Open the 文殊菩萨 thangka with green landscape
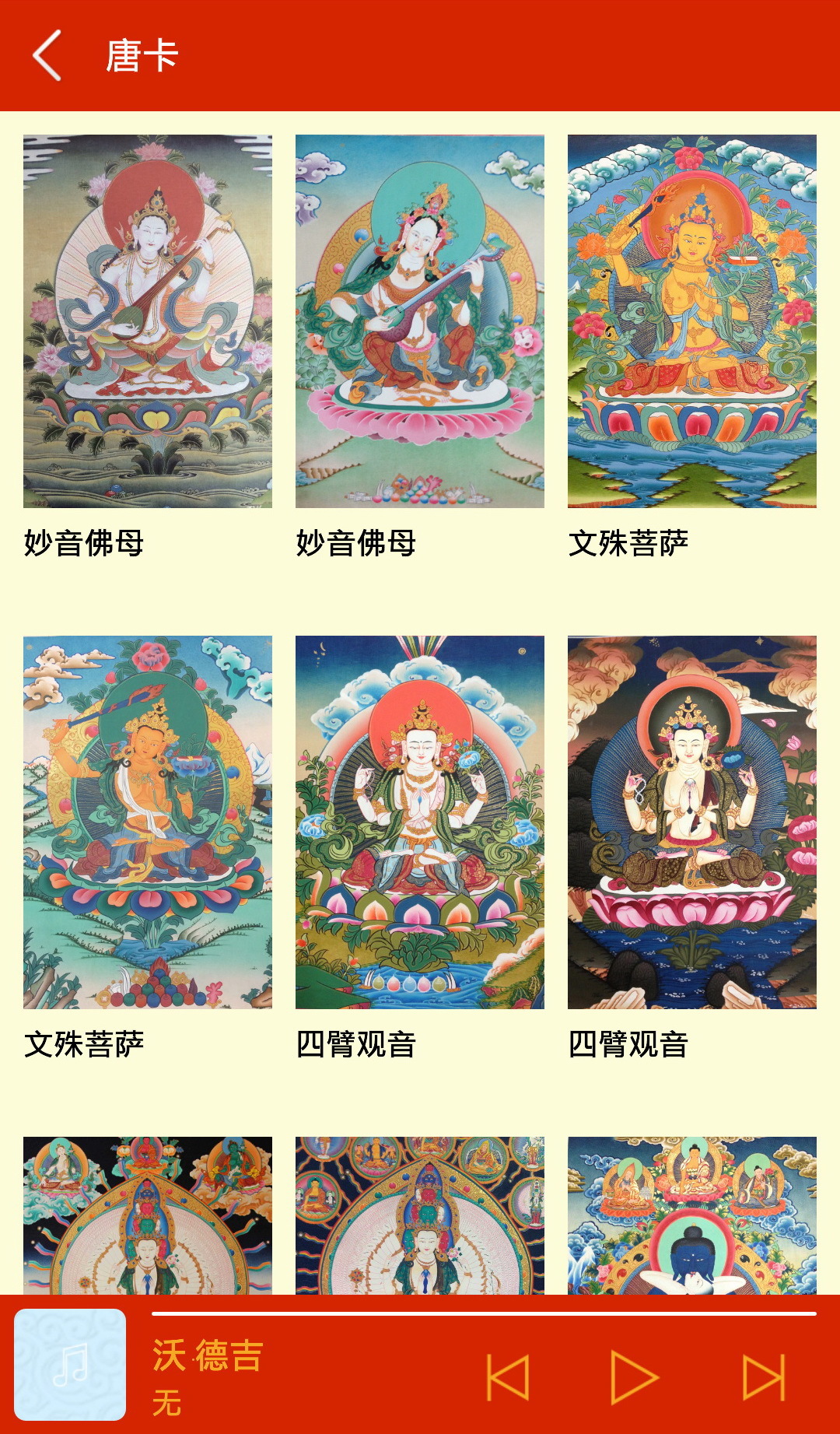Image resolution: width=840 pixels, height=1434 pixels. click(x=148, y=822)
